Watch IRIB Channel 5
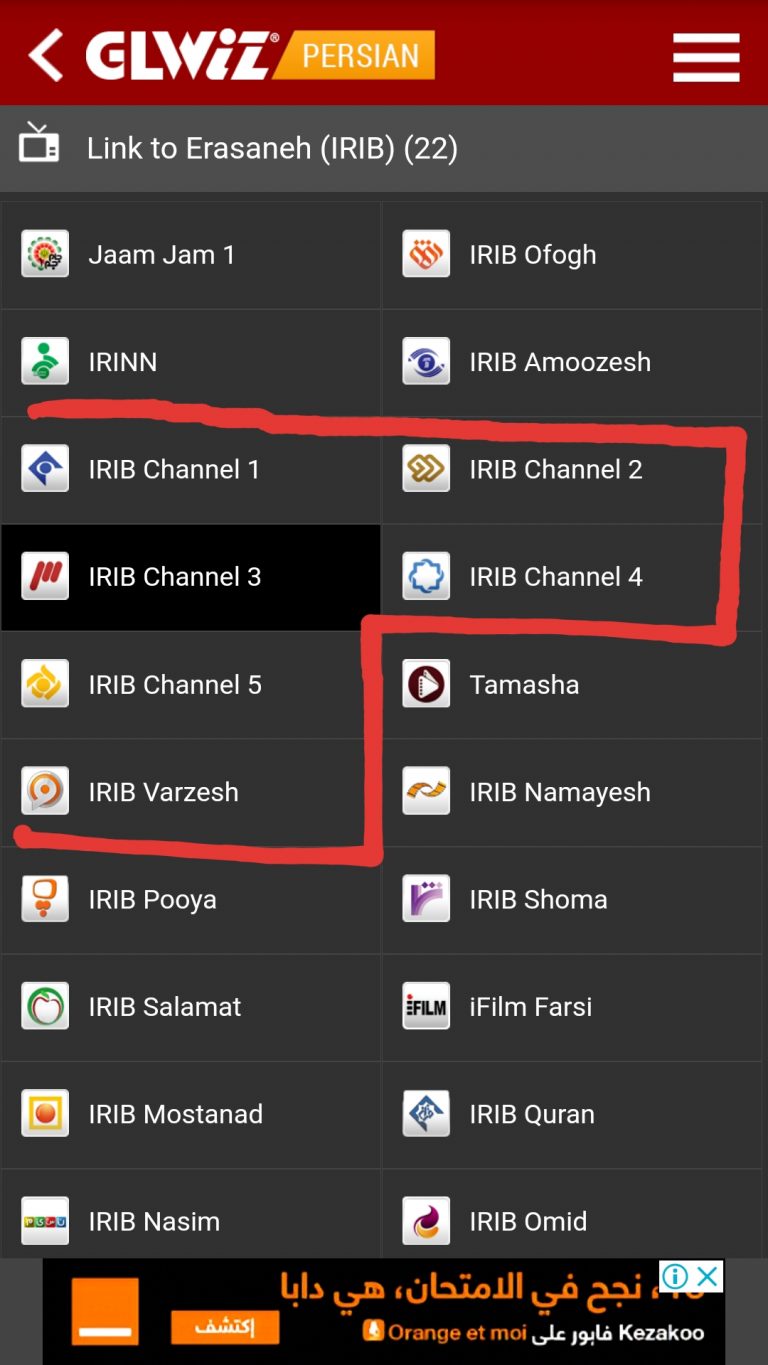Screen dimensions: 768x1365 point(190,685)
